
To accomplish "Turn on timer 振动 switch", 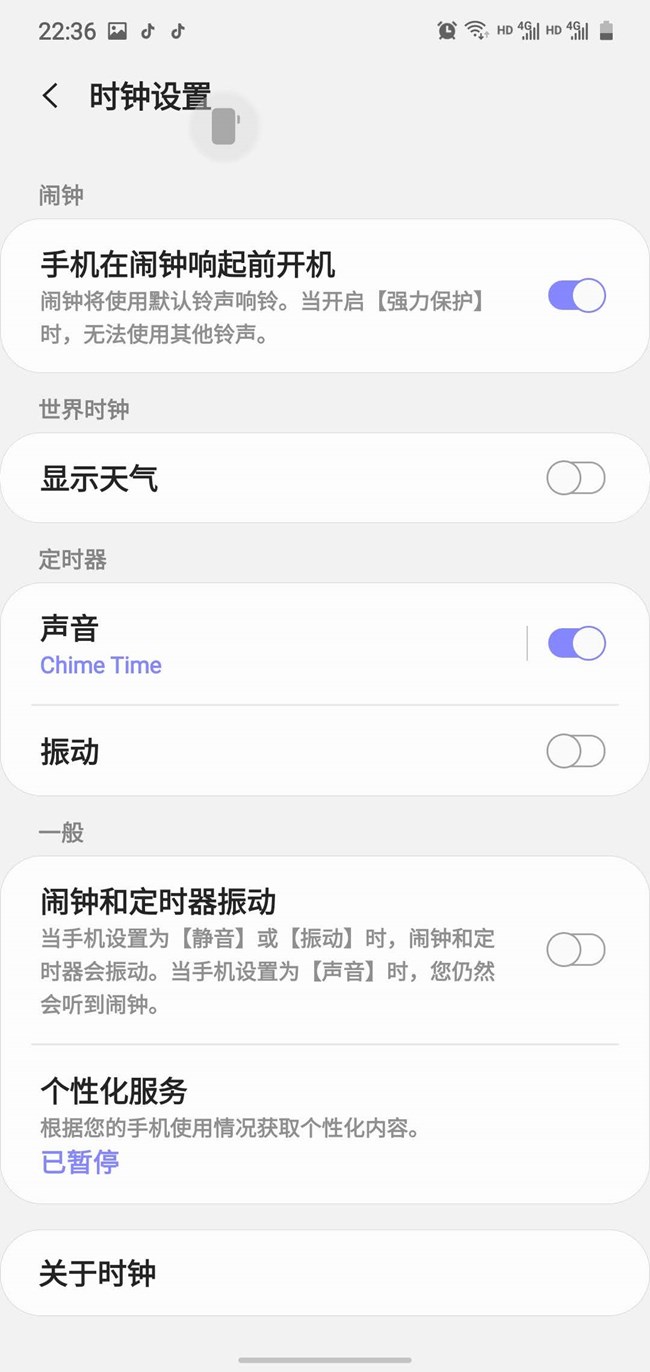I will [x=576, y=751].
